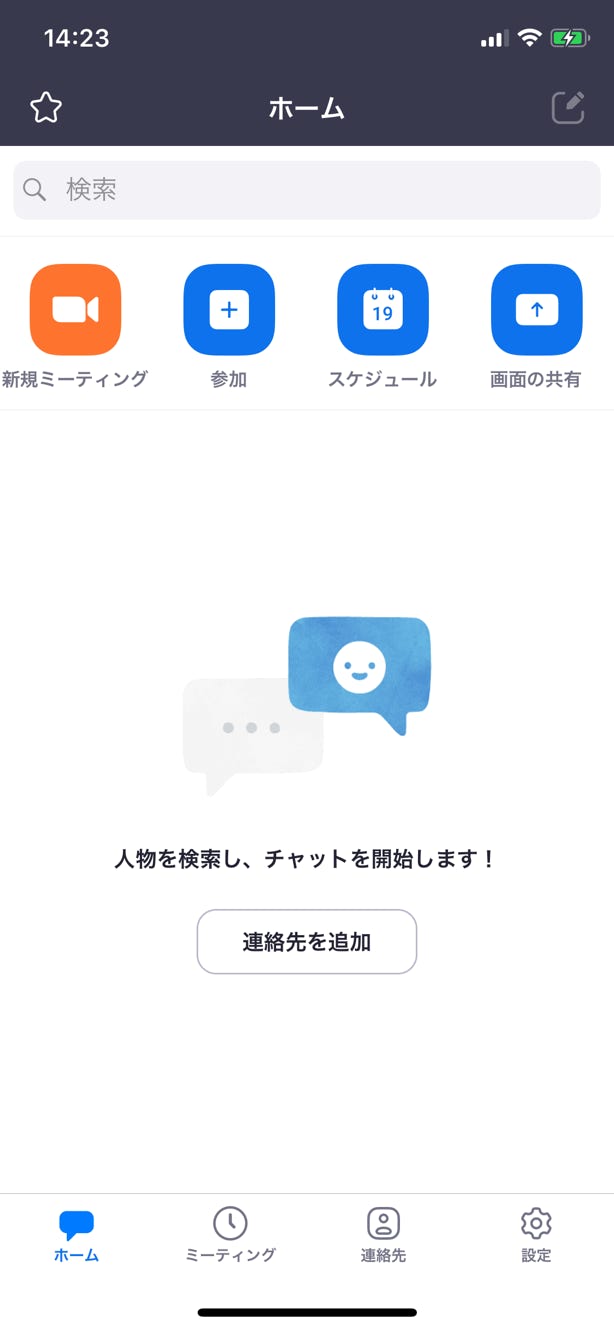Select 画面の共有 to share screen
This screenshot has width=614, height=1330.
pyautogui.click(x=536, y=310)
